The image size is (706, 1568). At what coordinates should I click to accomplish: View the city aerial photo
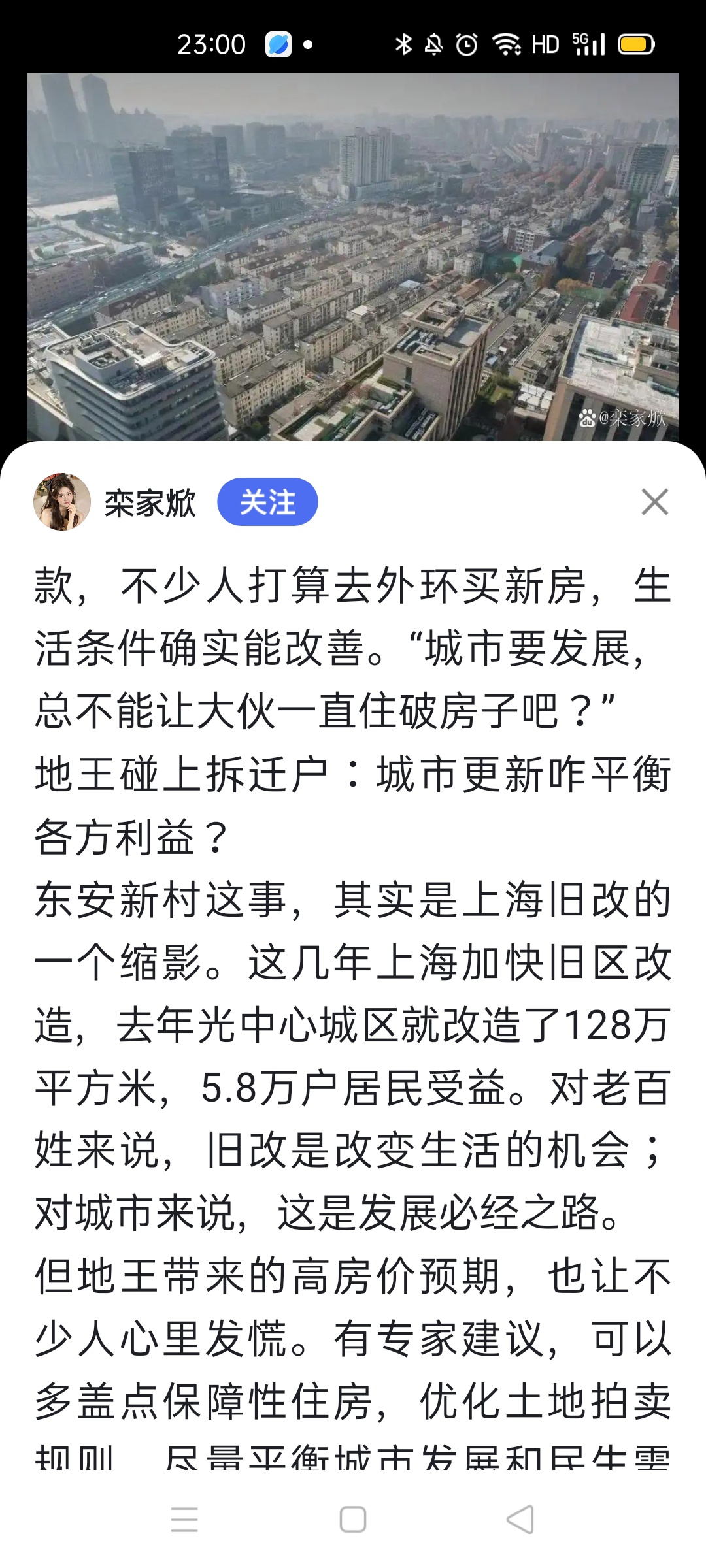pos(353,256)
